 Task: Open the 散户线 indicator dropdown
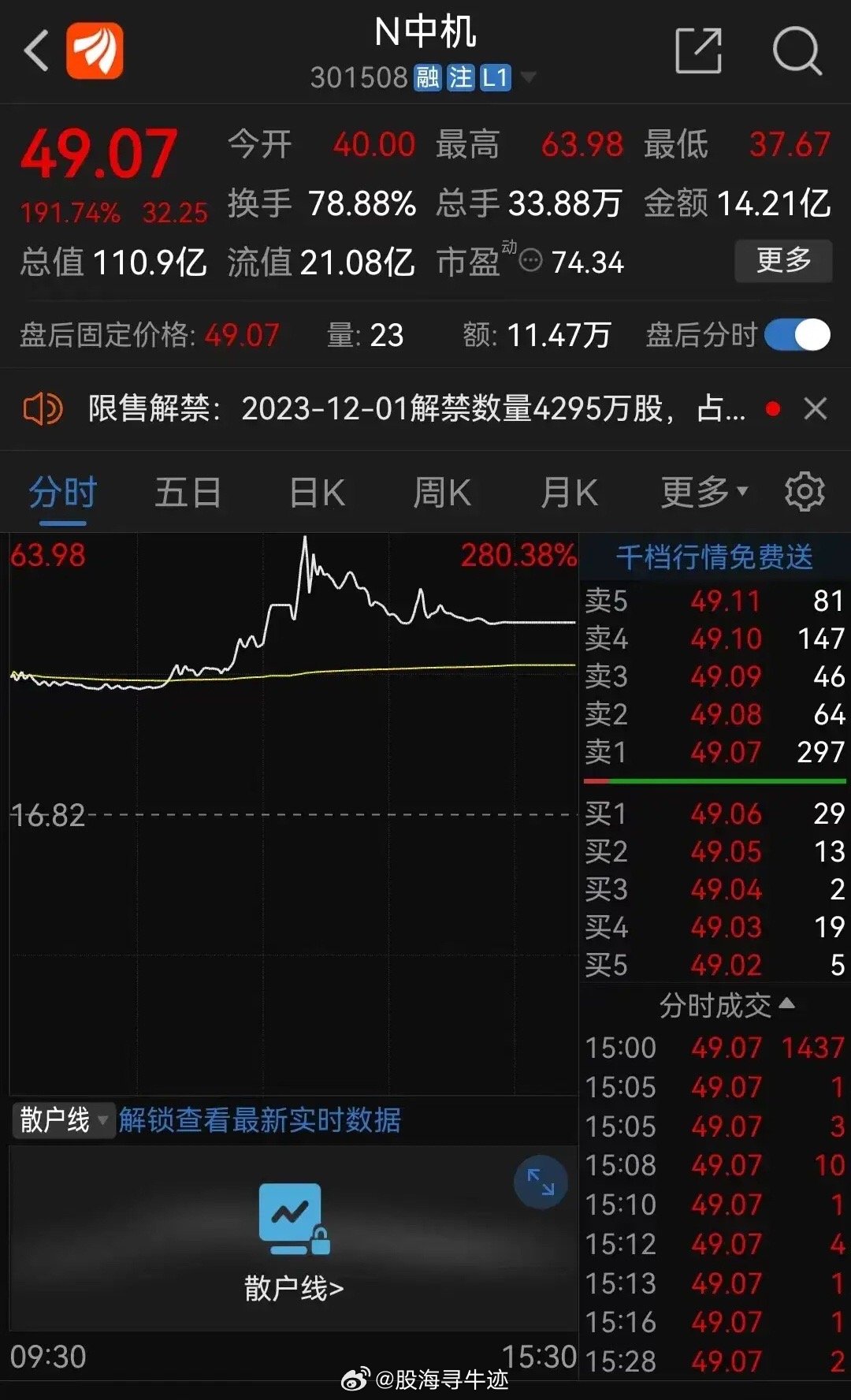click(x=64, y=1119)
